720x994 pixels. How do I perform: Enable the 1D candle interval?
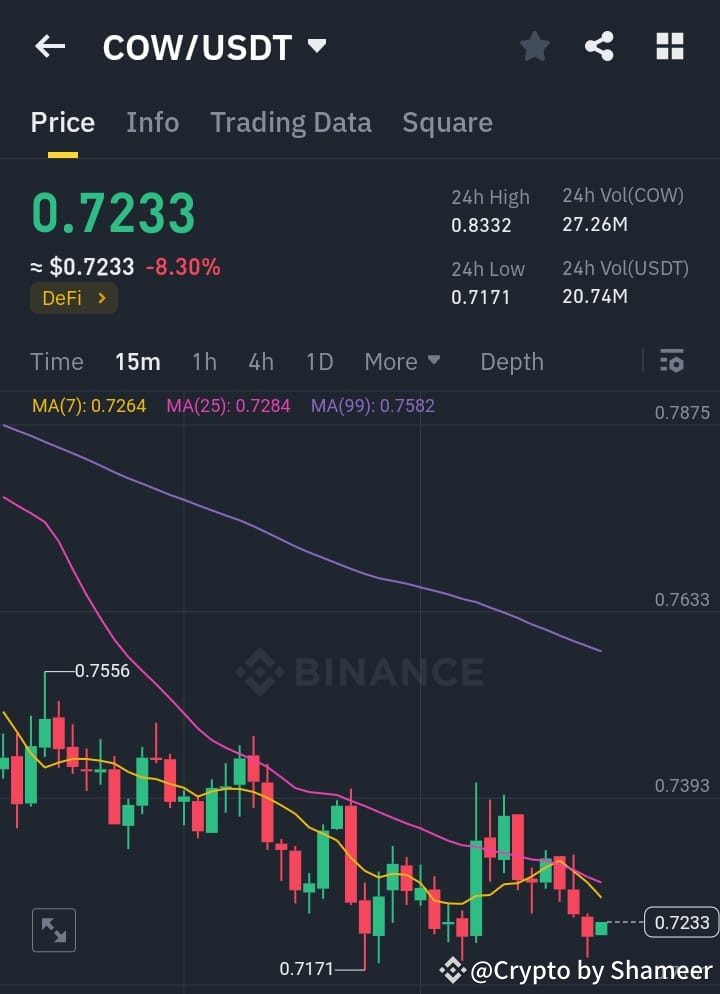319,361
